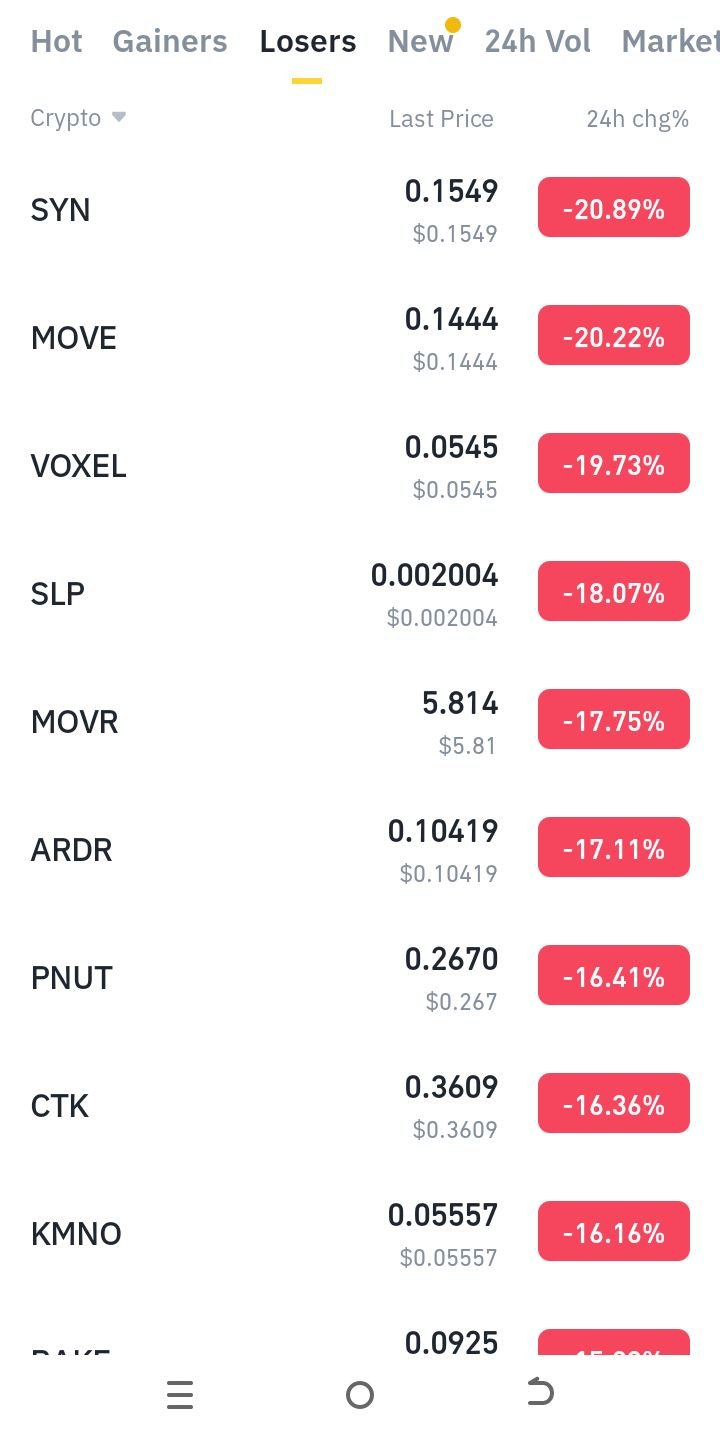
Task: View CTK market details
Action: click(x=360, y=1106)
